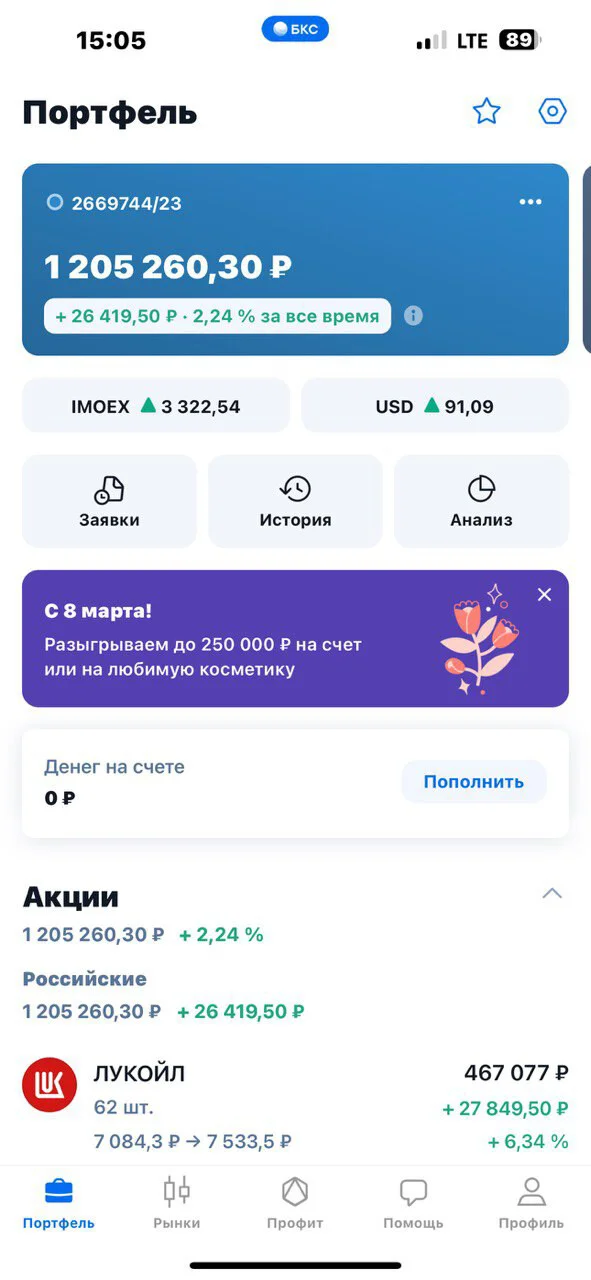Open the favorites star icon
Viewport: 591px width, 1280px height.
coord(486,111)
